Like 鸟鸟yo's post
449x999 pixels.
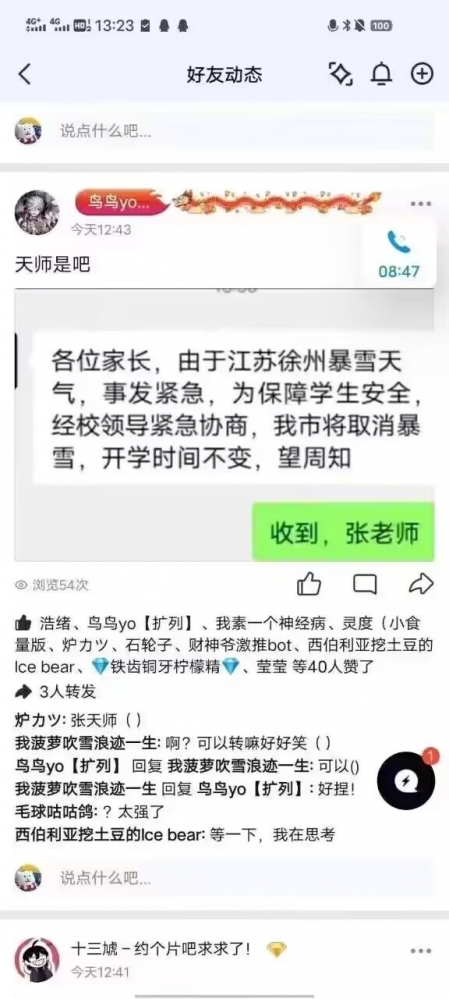tap(309, 584)
